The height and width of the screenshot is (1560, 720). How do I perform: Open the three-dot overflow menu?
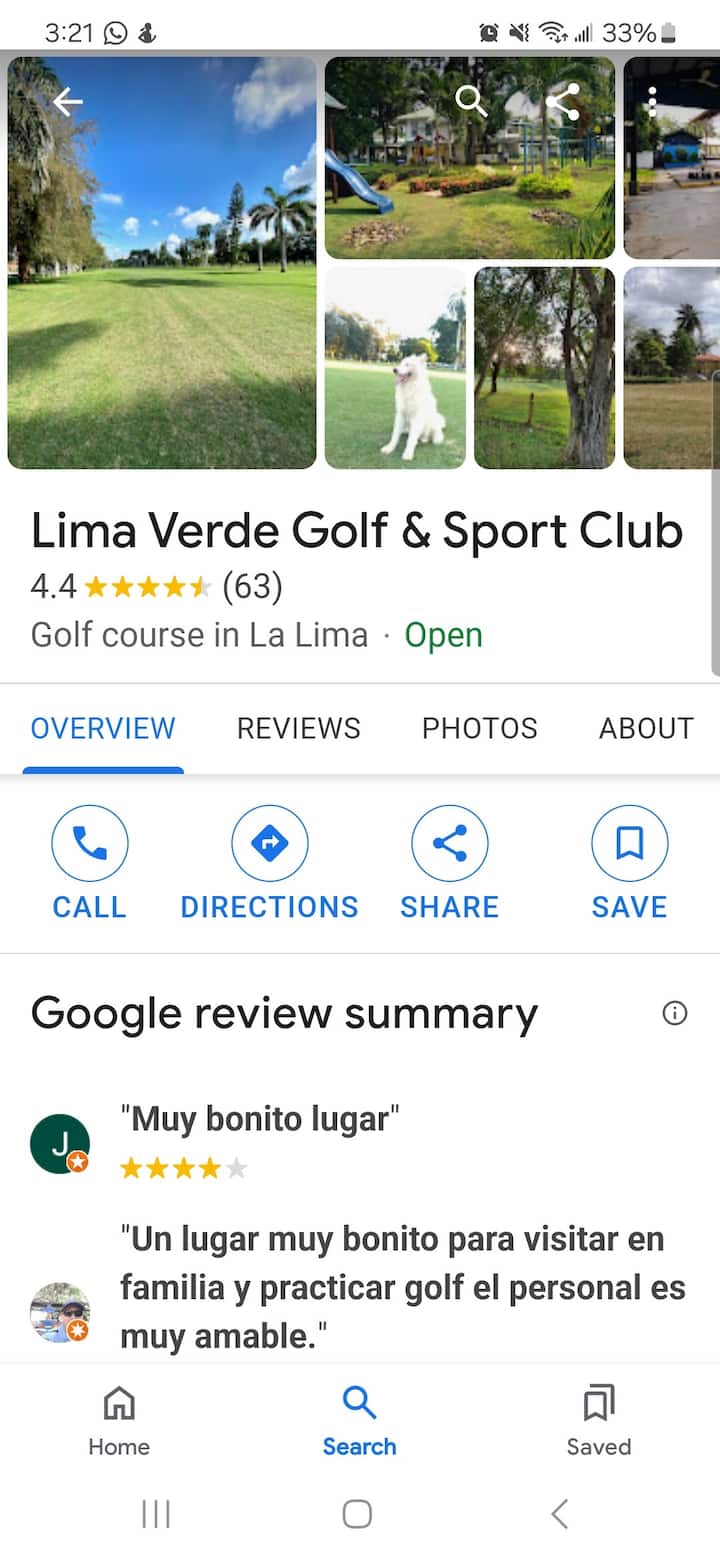[x=652, y=101]
